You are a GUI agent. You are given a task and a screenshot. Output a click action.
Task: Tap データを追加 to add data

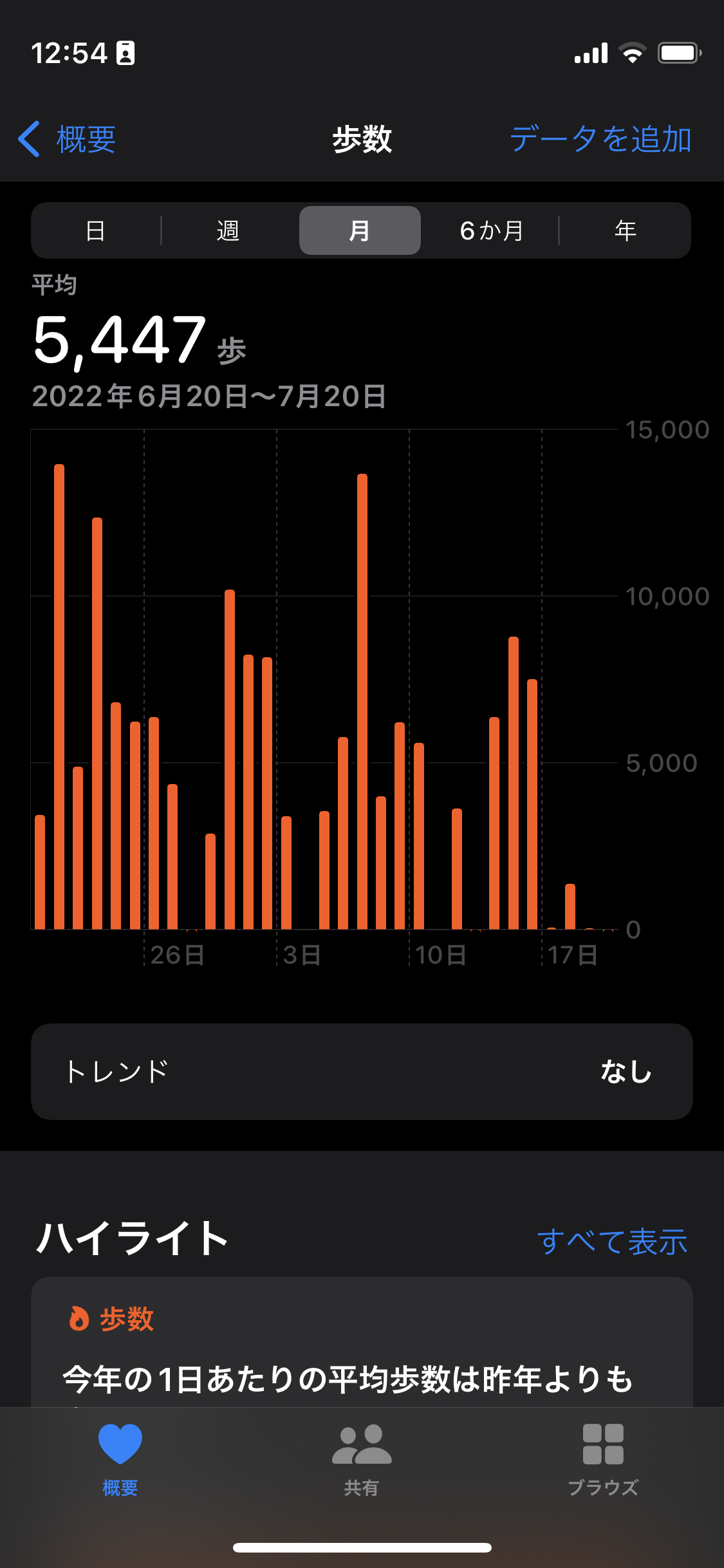click(x=600, y=139)
